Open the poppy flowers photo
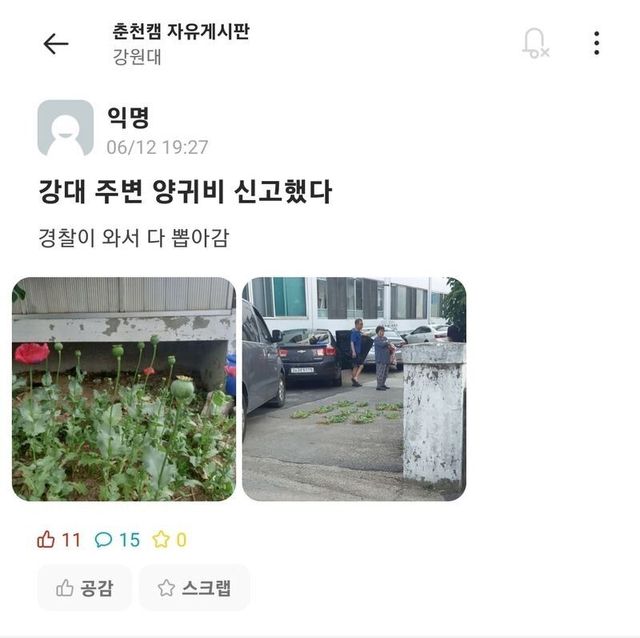This screenshot has width=640, height=638. coord(124,389)
